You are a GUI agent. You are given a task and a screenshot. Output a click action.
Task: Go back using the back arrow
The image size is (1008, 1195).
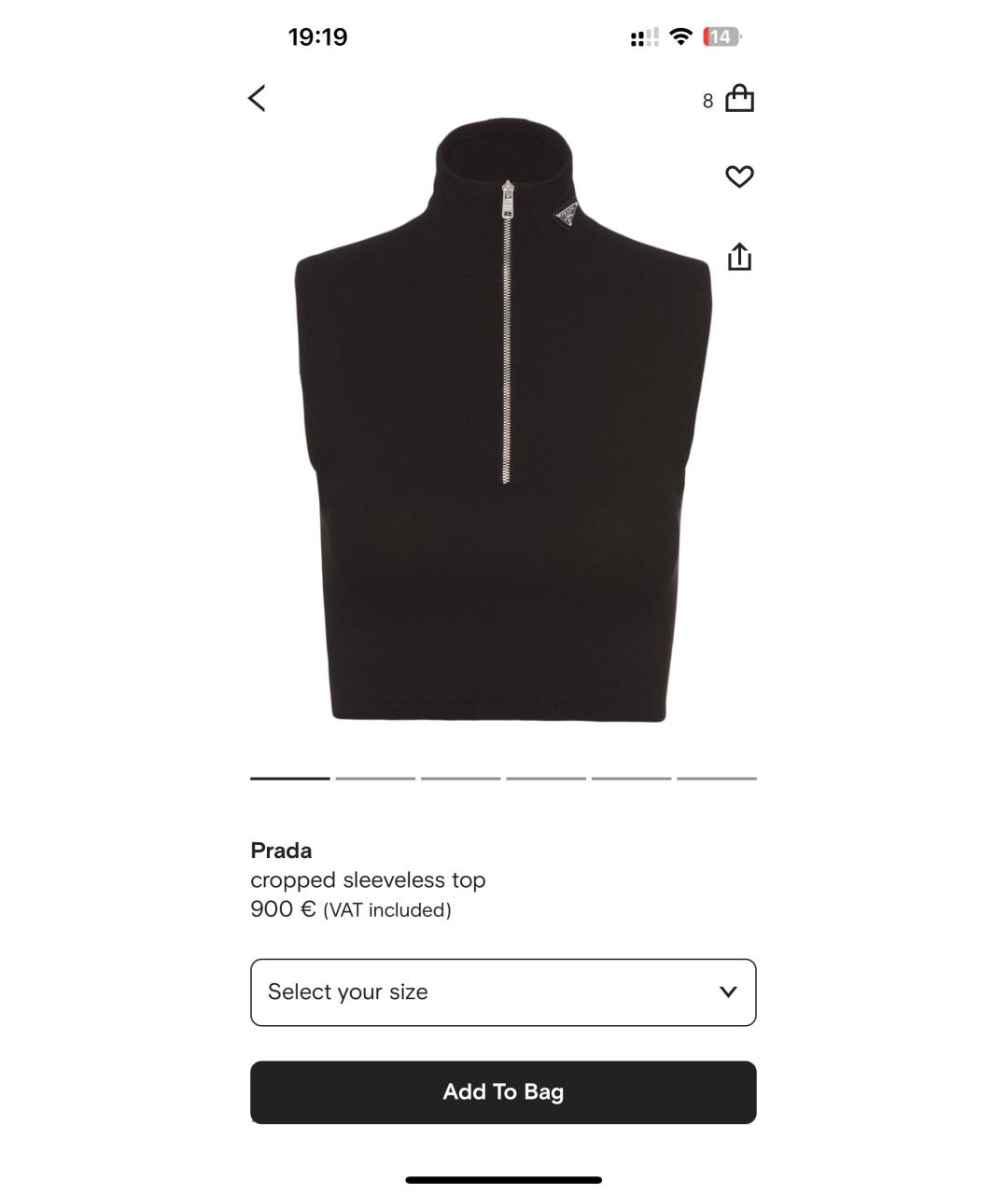(x=258, y=99)
